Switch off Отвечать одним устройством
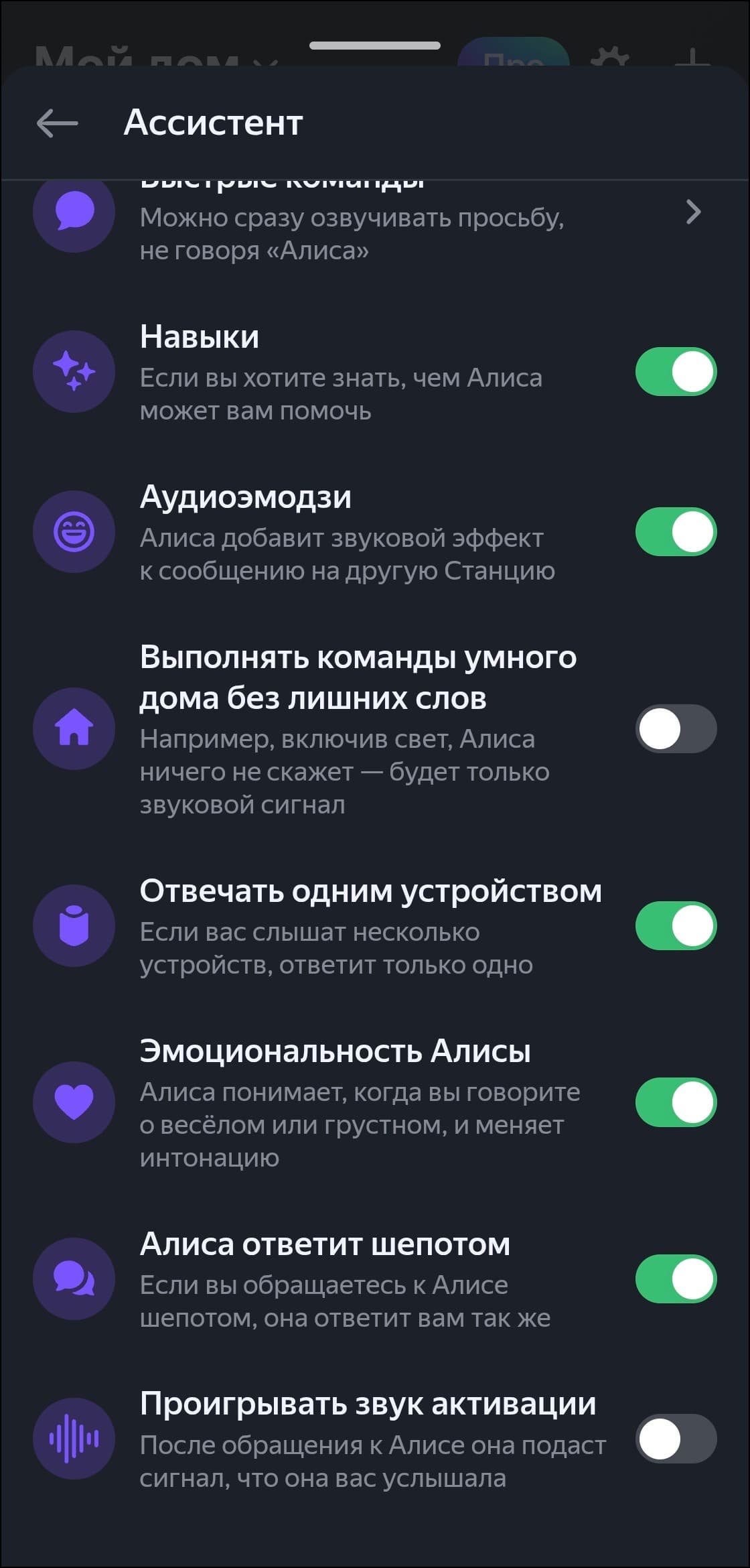The image size is (750, 1568). (x=676, y=925)
